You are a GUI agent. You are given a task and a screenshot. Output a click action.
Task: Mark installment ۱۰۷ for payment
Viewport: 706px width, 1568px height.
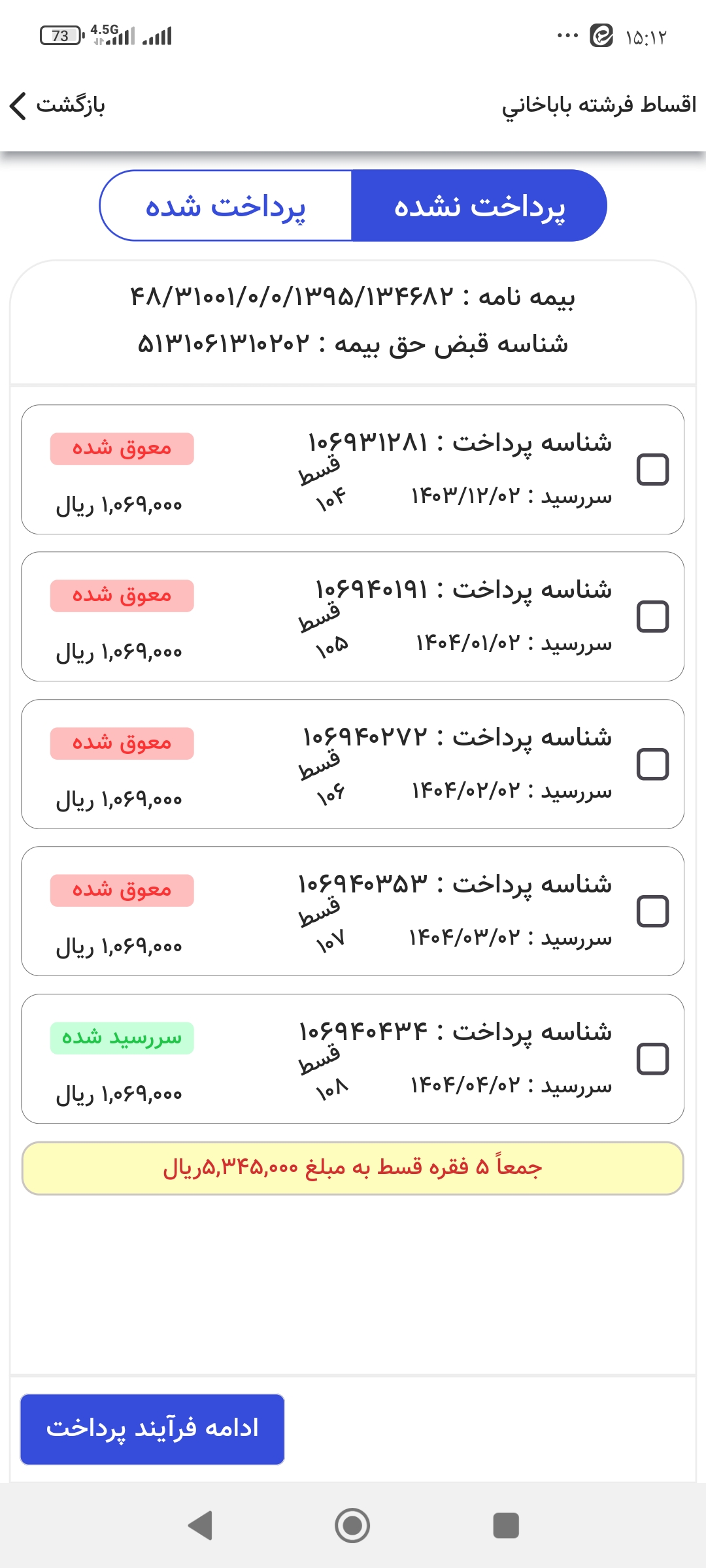652,911
